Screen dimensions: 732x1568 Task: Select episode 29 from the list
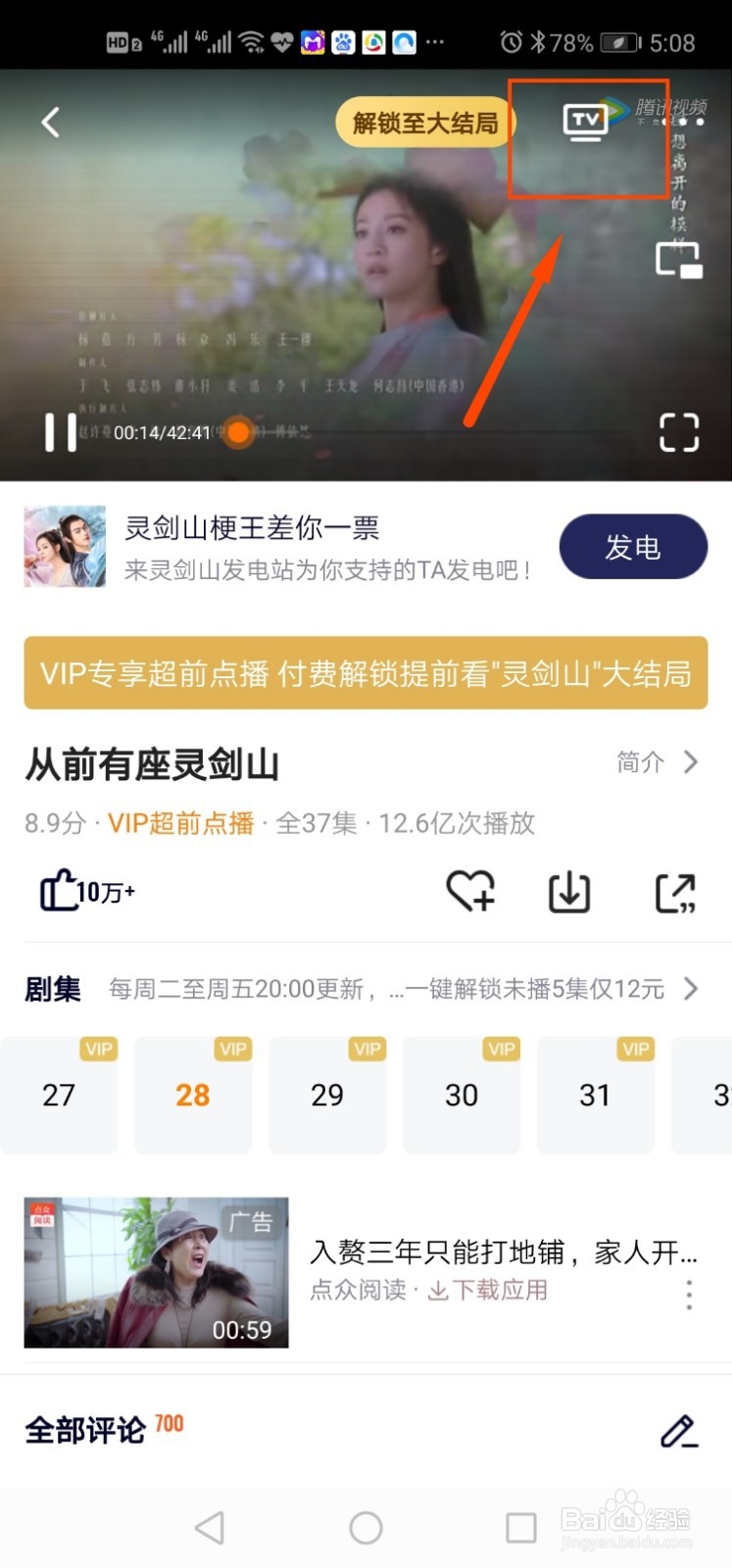[326, 1095]
